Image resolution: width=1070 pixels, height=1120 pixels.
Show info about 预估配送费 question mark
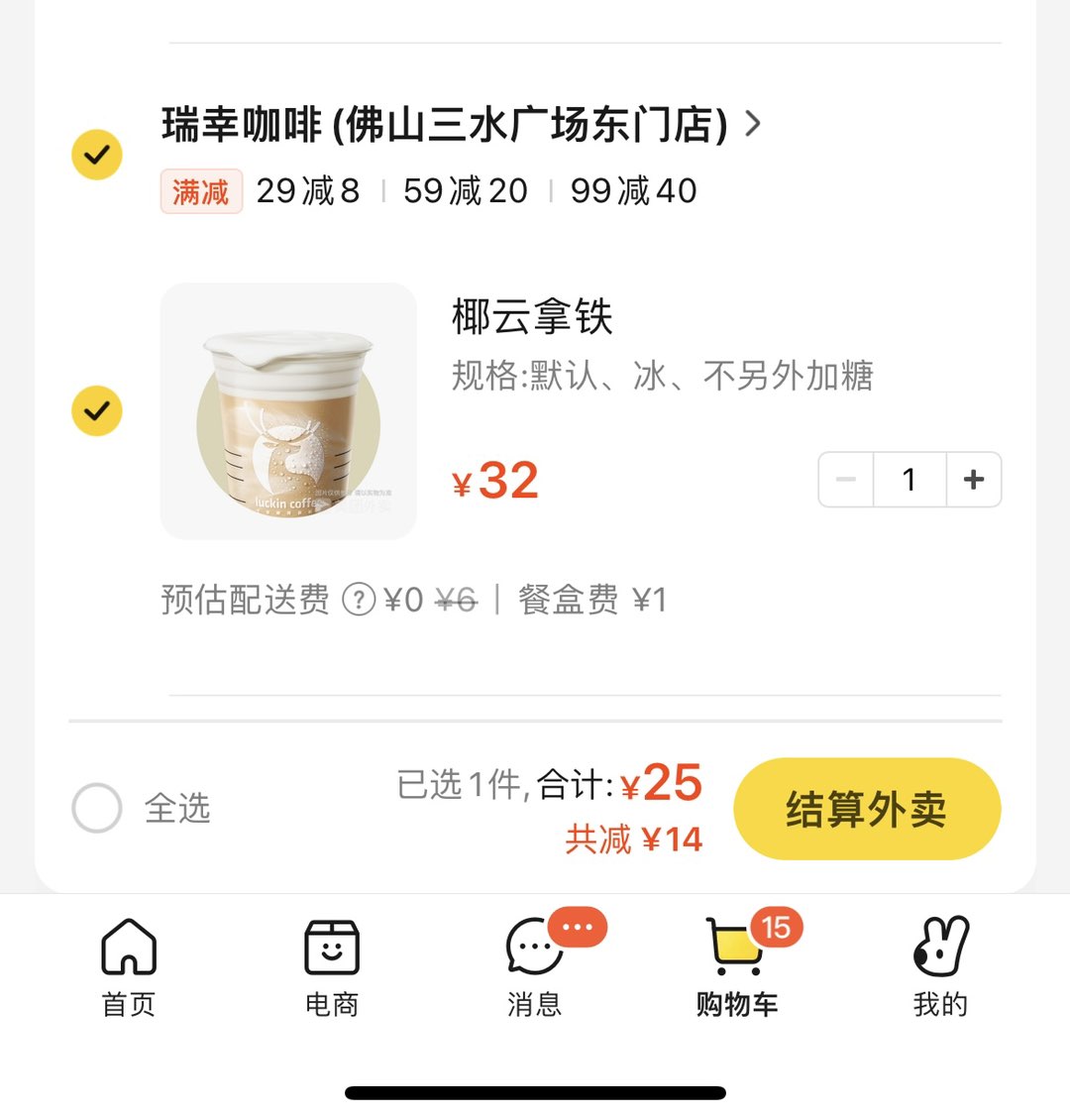click(x=358, y=600)
